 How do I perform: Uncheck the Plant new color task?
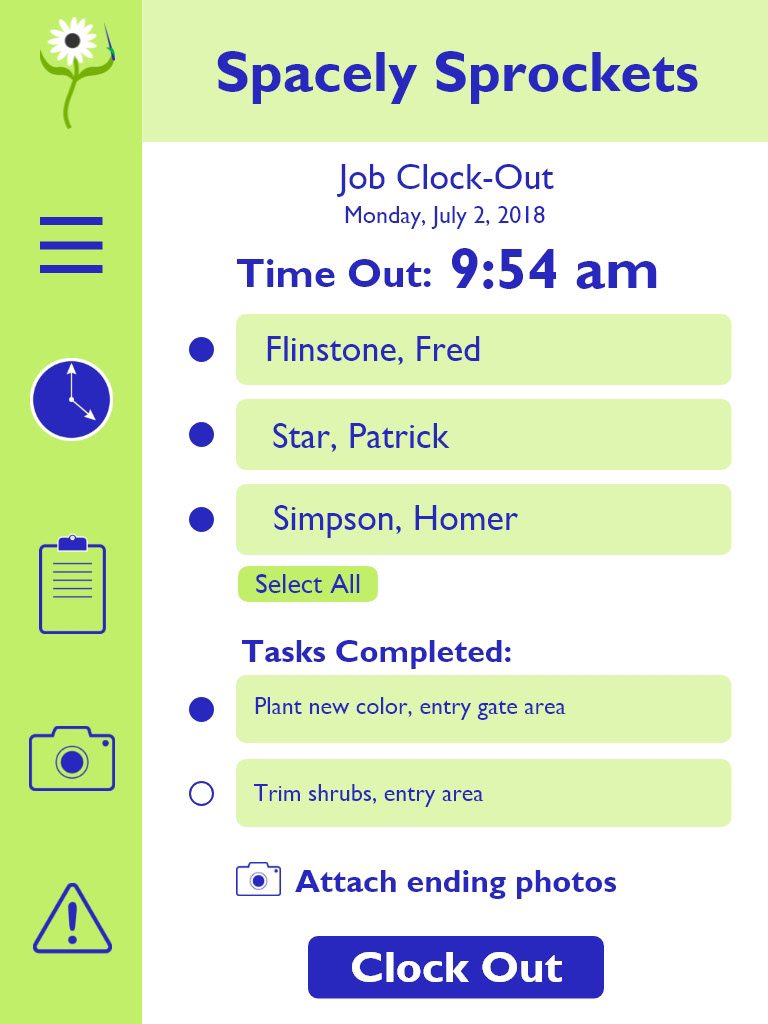(x=202, y=709)
